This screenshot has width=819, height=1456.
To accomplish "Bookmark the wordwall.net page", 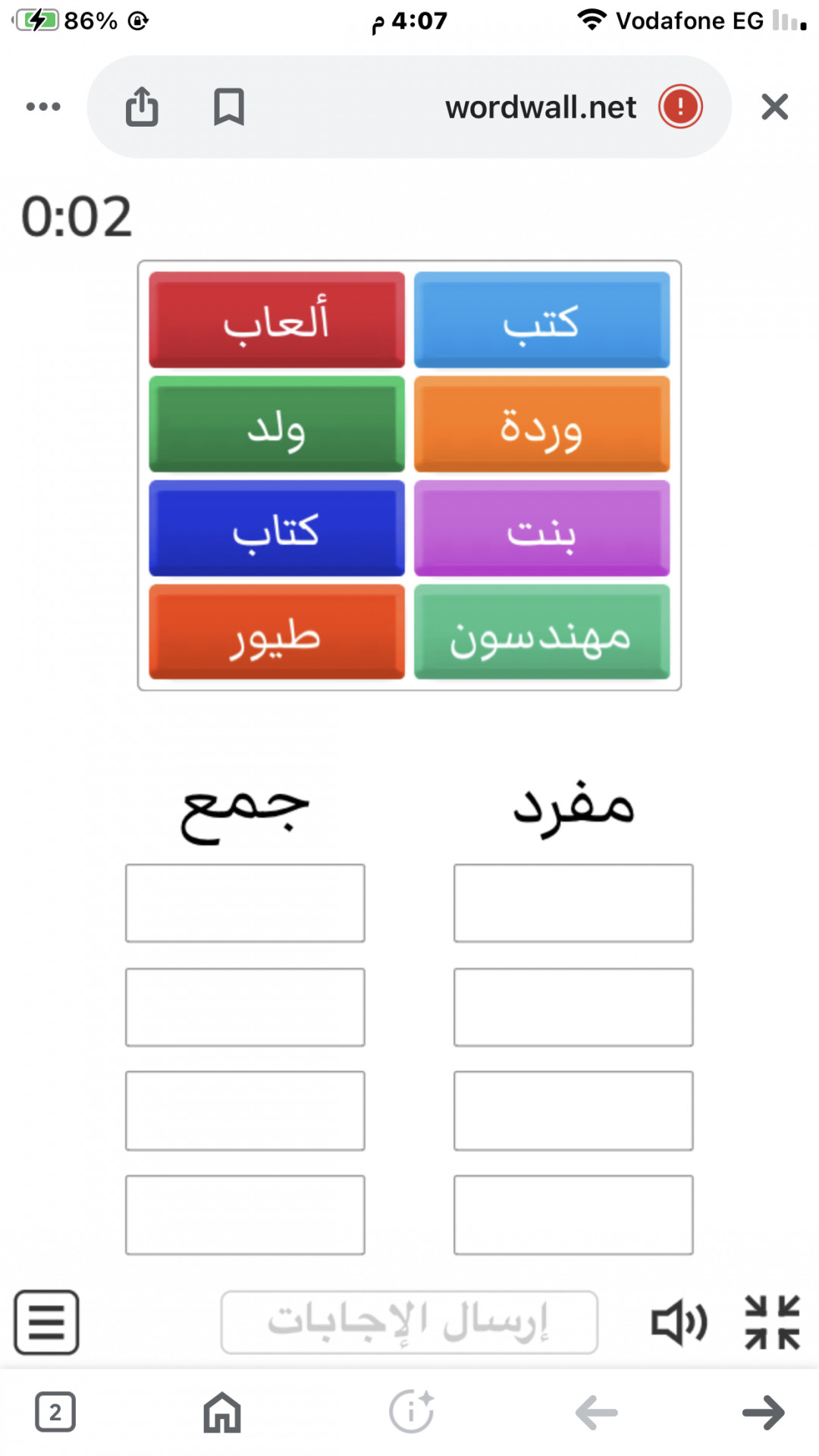I will pyautogui.click(x=228, y=107).
